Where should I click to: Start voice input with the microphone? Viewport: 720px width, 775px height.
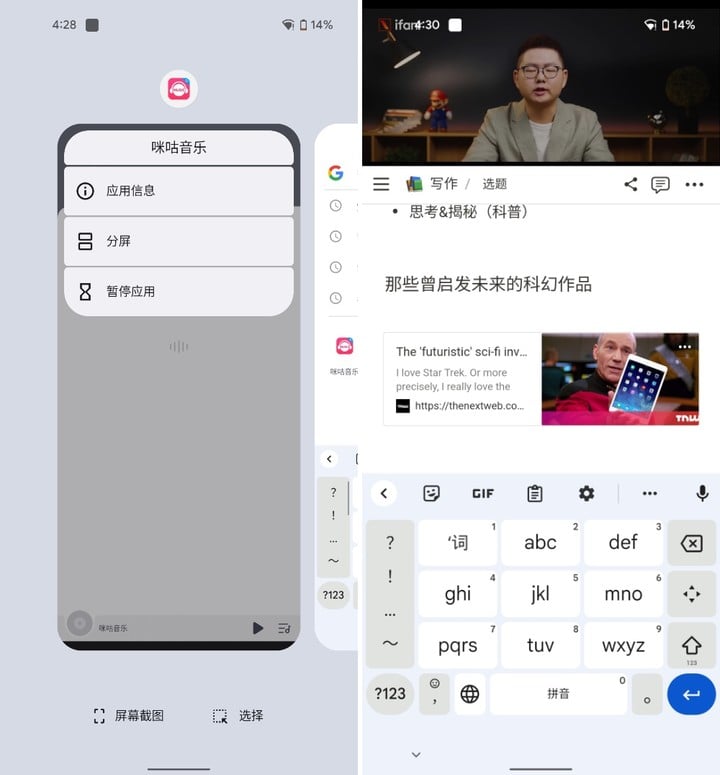702,493
